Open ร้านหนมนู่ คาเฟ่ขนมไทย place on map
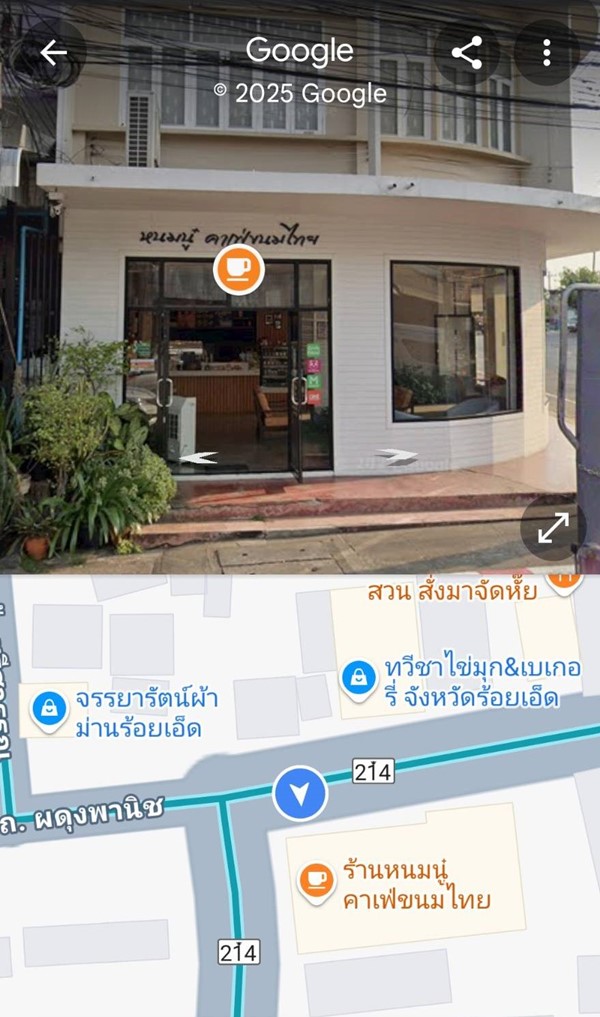The height and width of the screenshot is (1017, 600). pyautogui.click(x=317, y=880)
